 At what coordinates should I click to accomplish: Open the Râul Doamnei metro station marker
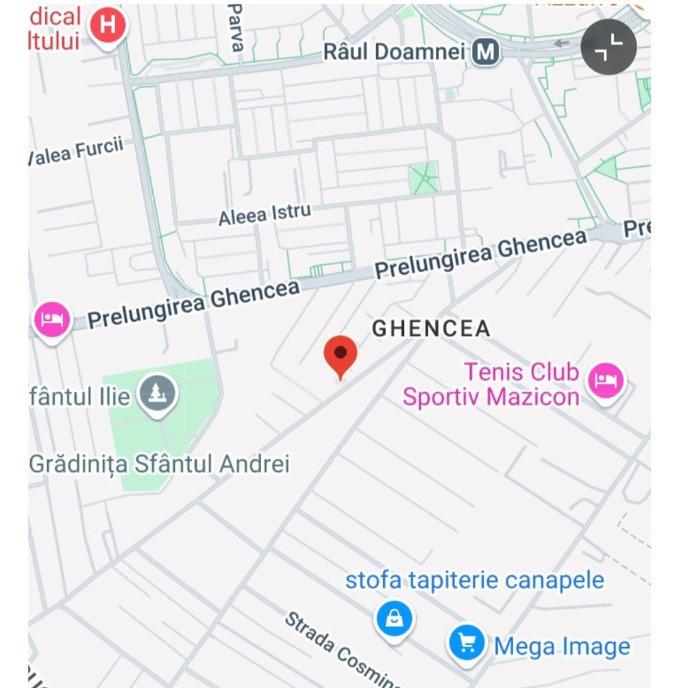tap(486, 51)
